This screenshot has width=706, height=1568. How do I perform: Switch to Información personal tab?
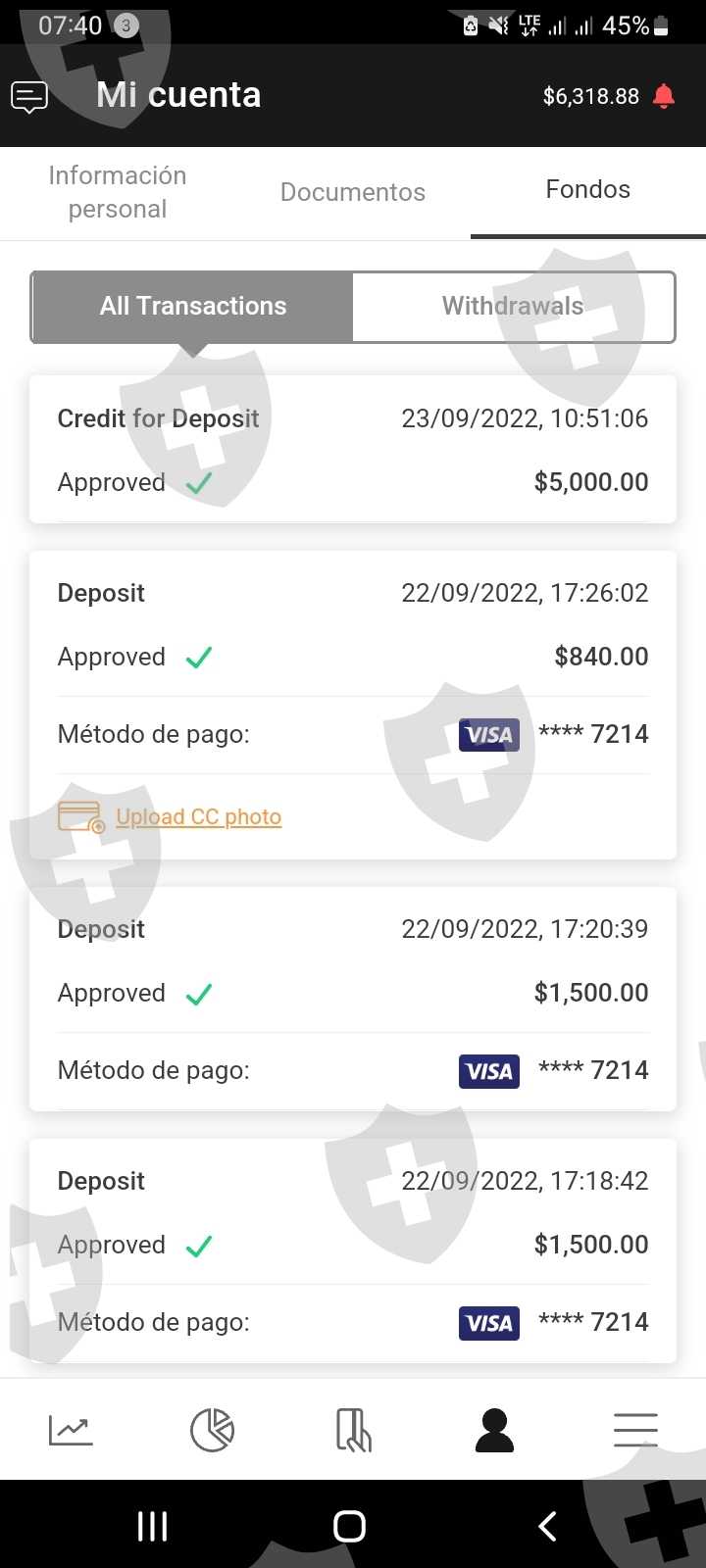[x=118, y=192]
